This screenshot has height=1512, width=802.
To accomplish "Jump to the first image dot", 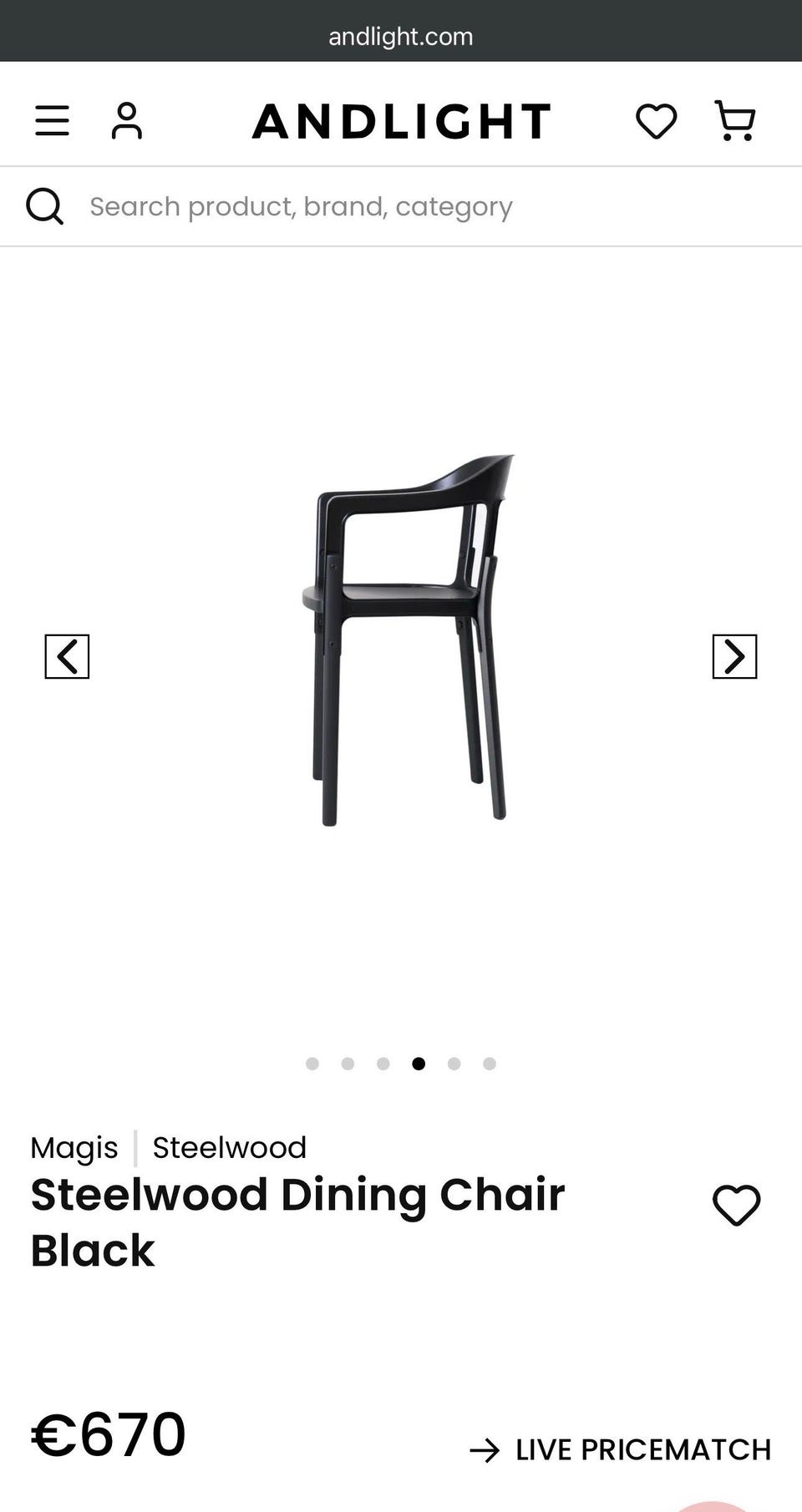I will [312, 1064].
